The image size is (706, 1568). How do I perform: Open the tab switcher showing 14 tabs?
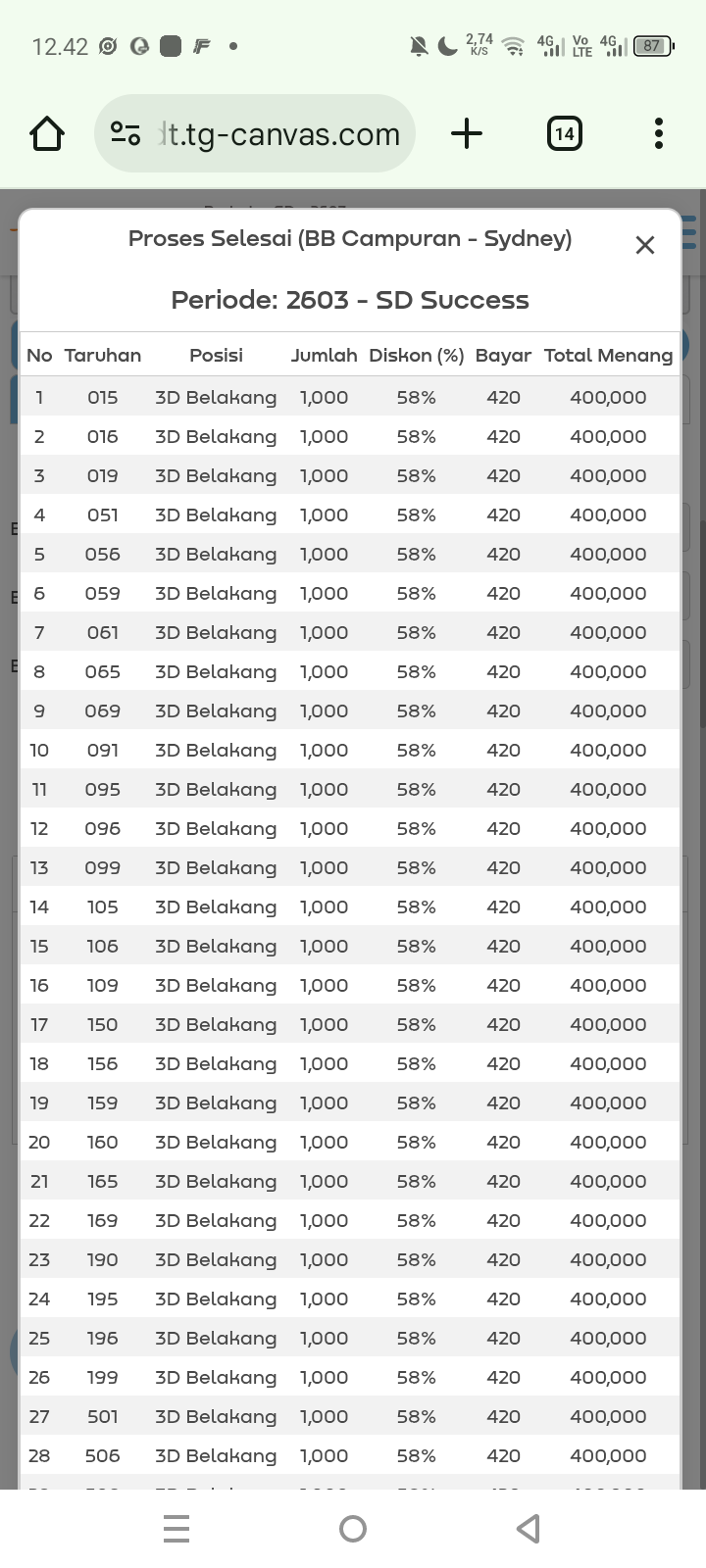(x=564, y=133)
